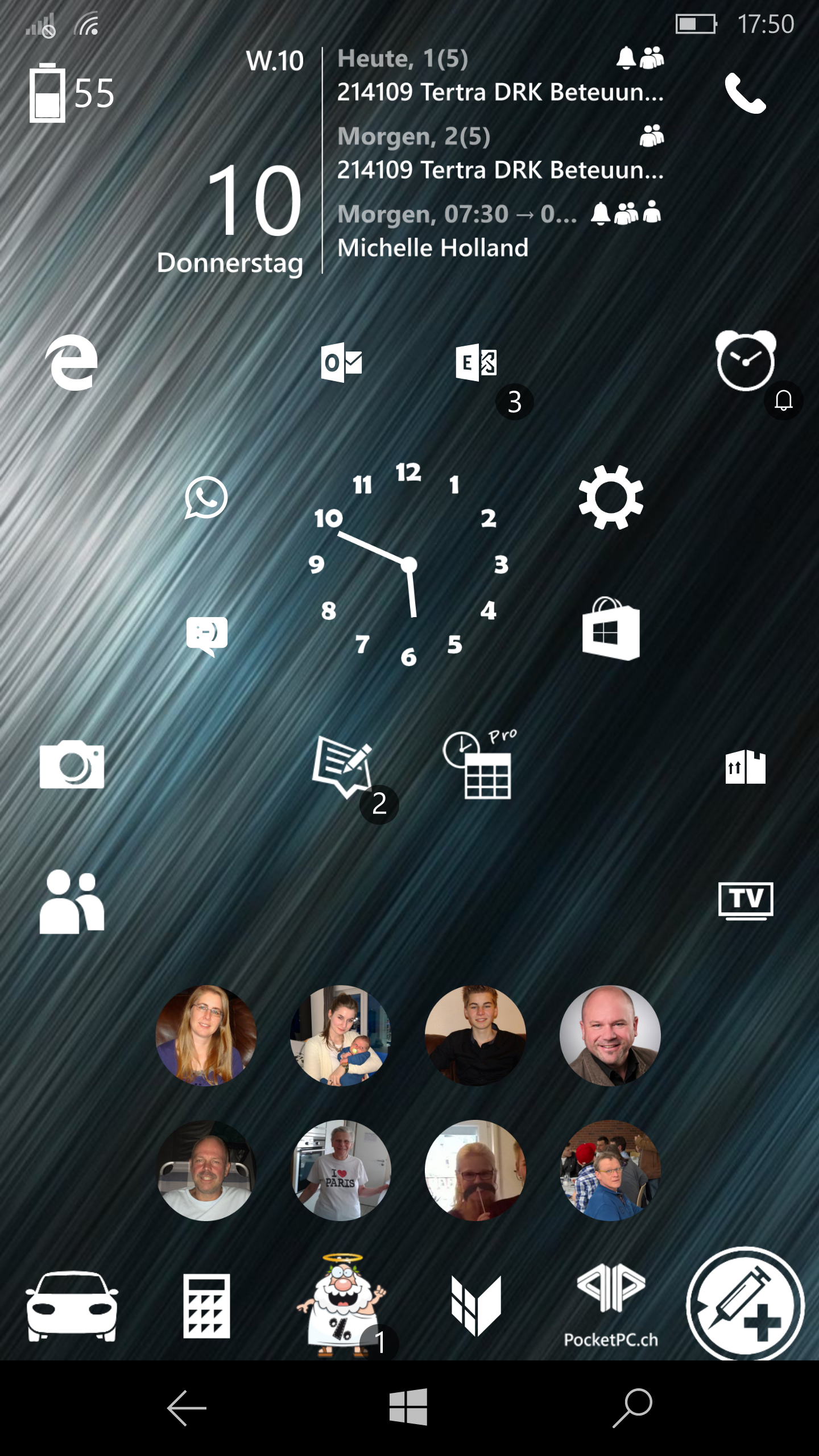Open the People contacts tile
Image resolution: width=819 pixels, height=1456 pixels.
(x=72, y=902)
